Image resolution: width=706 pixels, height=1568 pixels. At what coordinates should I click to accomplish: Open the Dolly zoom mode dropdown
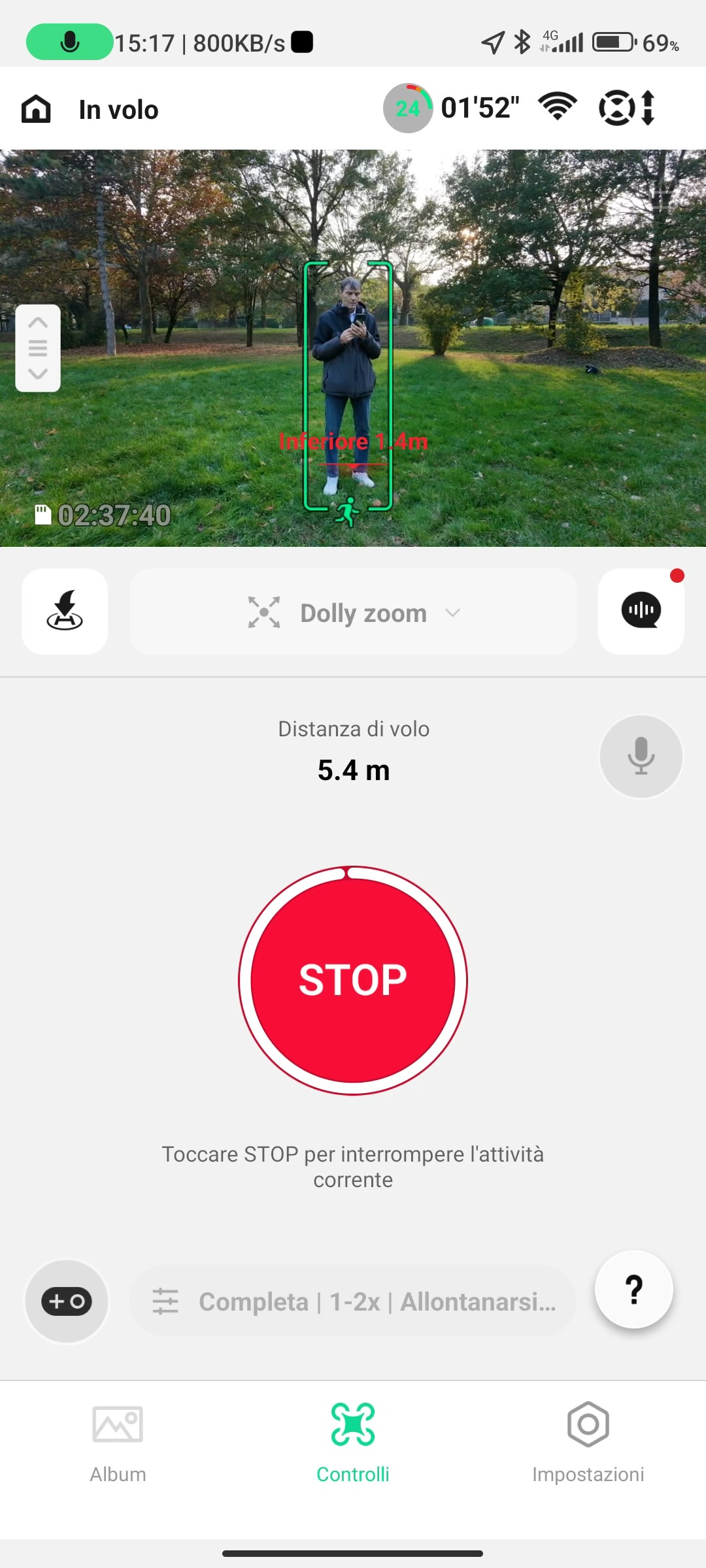[x=353, y=612]
